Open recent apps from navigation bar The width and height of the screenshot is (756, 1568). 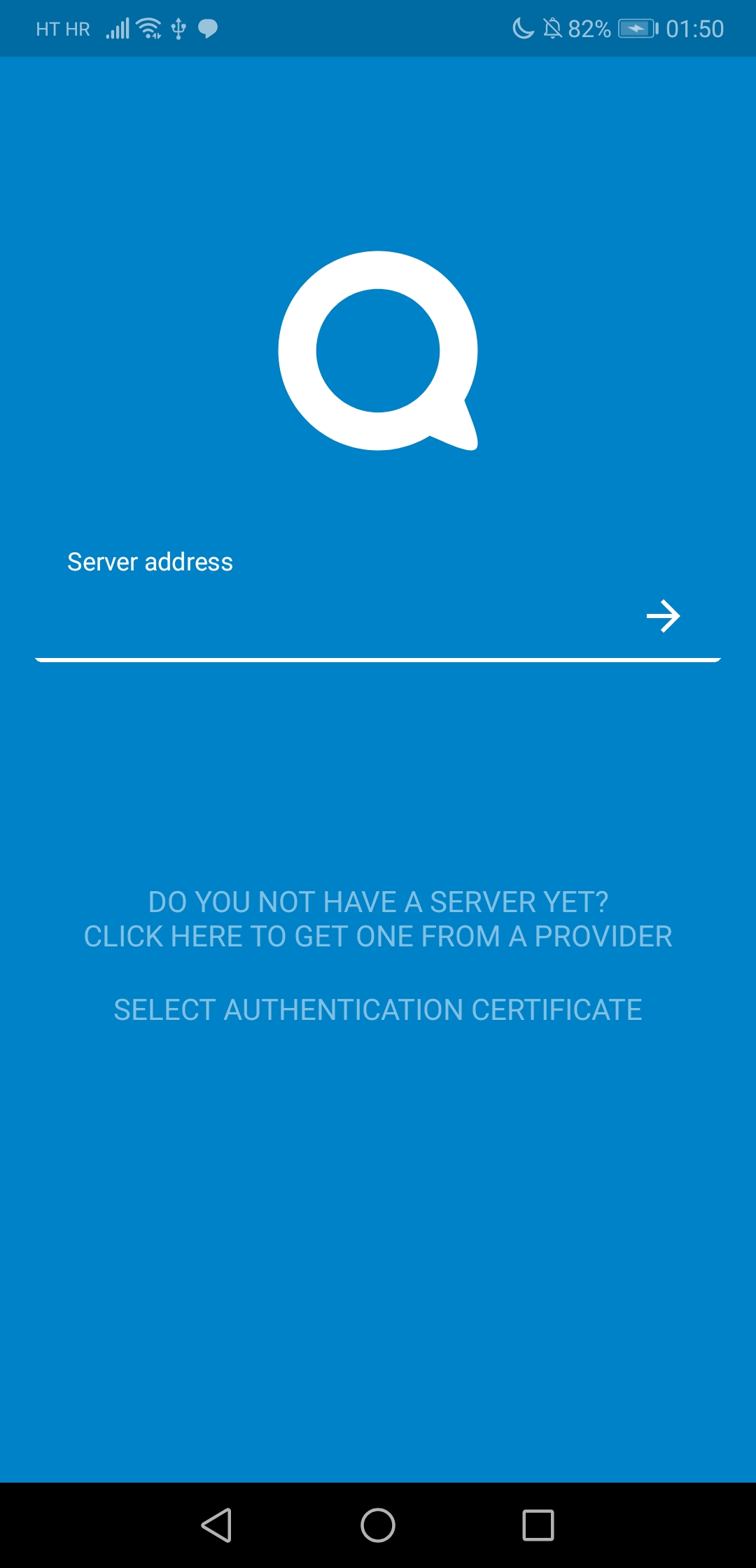pos(538,1525)
